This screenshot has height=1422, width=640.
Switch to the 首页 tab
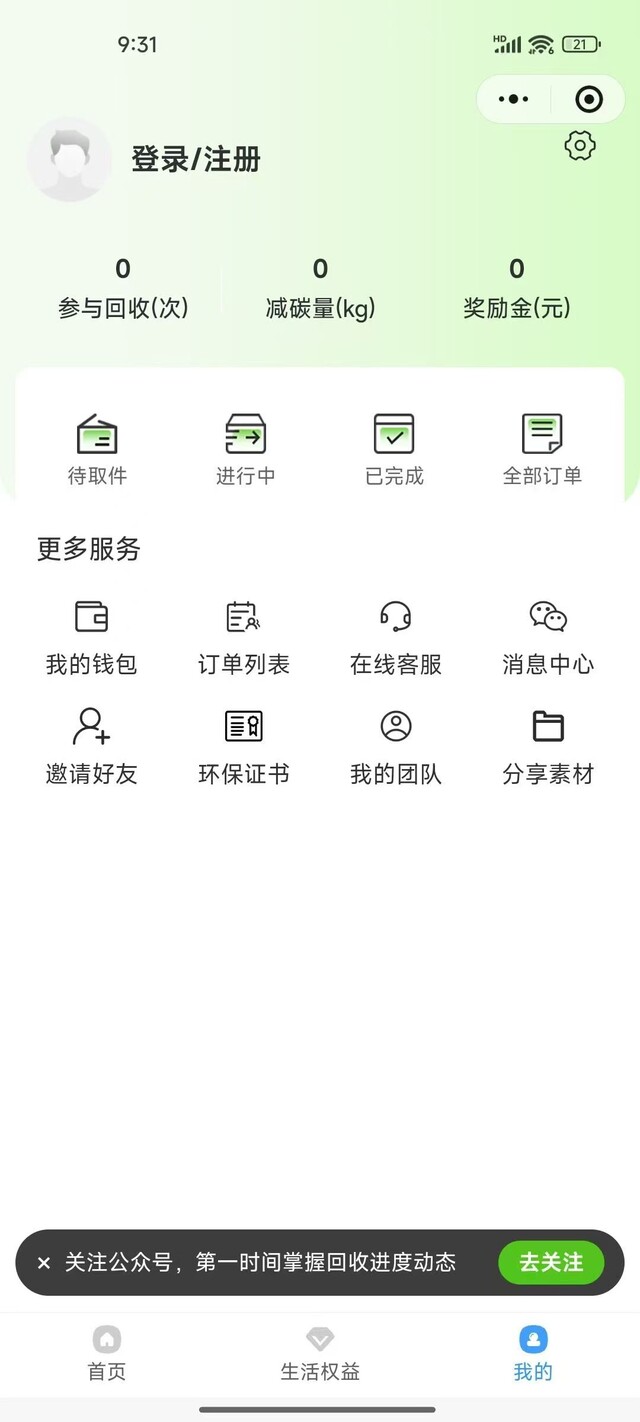pyautogui.click(x=107, y=1354)
